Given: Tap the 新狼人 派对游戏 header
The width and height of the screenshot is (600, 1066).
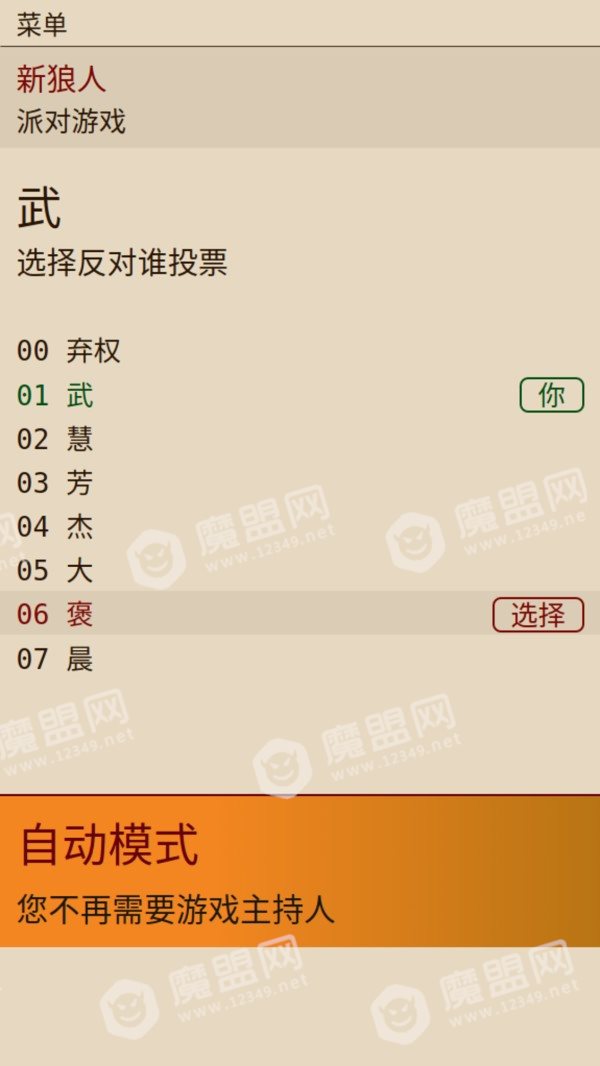Looking at the screenshot, I should coord(300,97).
